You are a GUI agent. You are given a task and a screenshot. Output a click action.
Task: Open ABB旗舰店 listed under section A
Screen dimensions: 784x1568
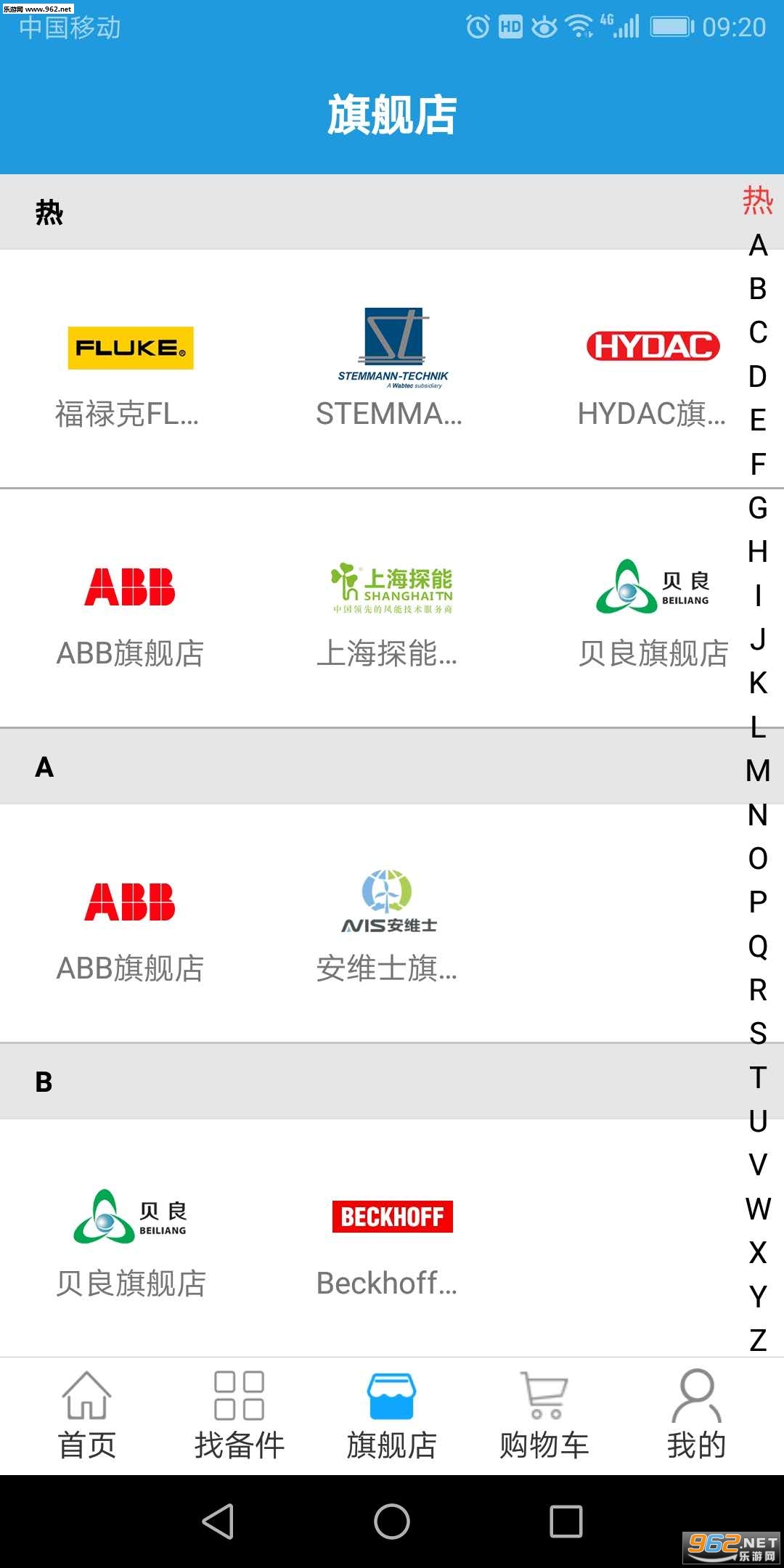coord(130,923)
